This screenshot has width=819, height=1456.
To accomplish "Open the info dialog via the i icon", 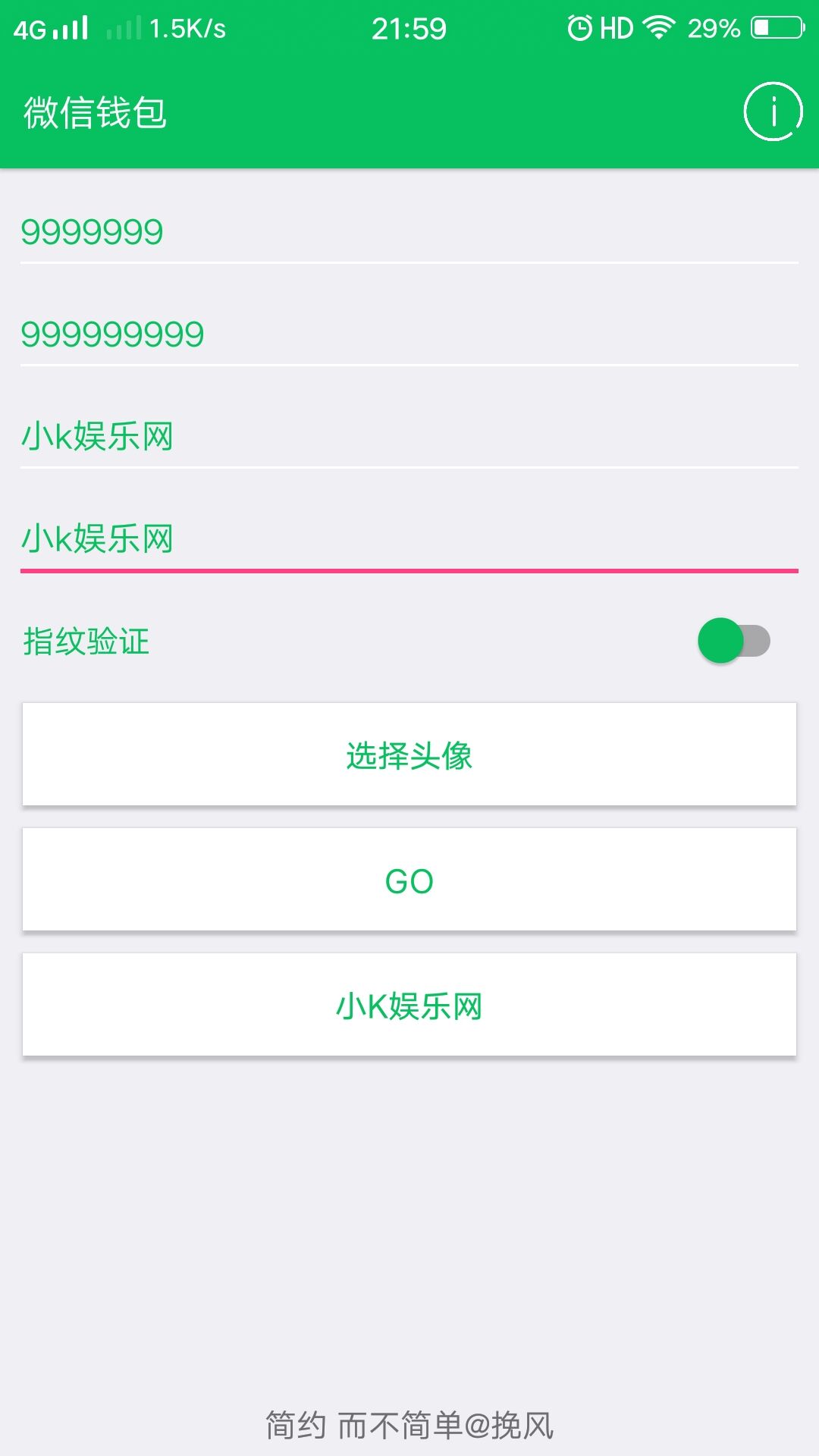I will tap(773, 111).
